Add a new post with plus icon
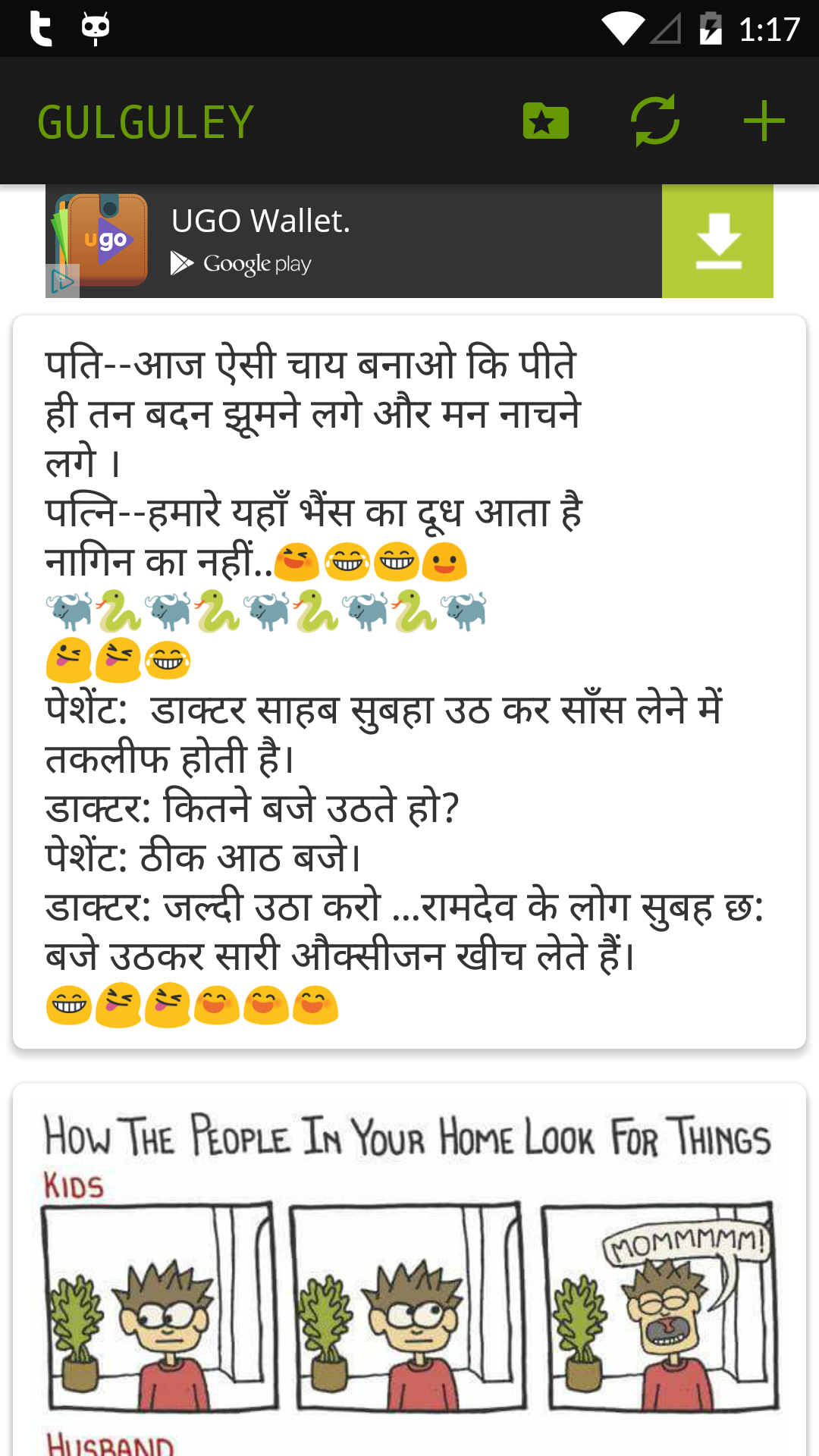This screenshot has width=819, height=1456. 764,121
